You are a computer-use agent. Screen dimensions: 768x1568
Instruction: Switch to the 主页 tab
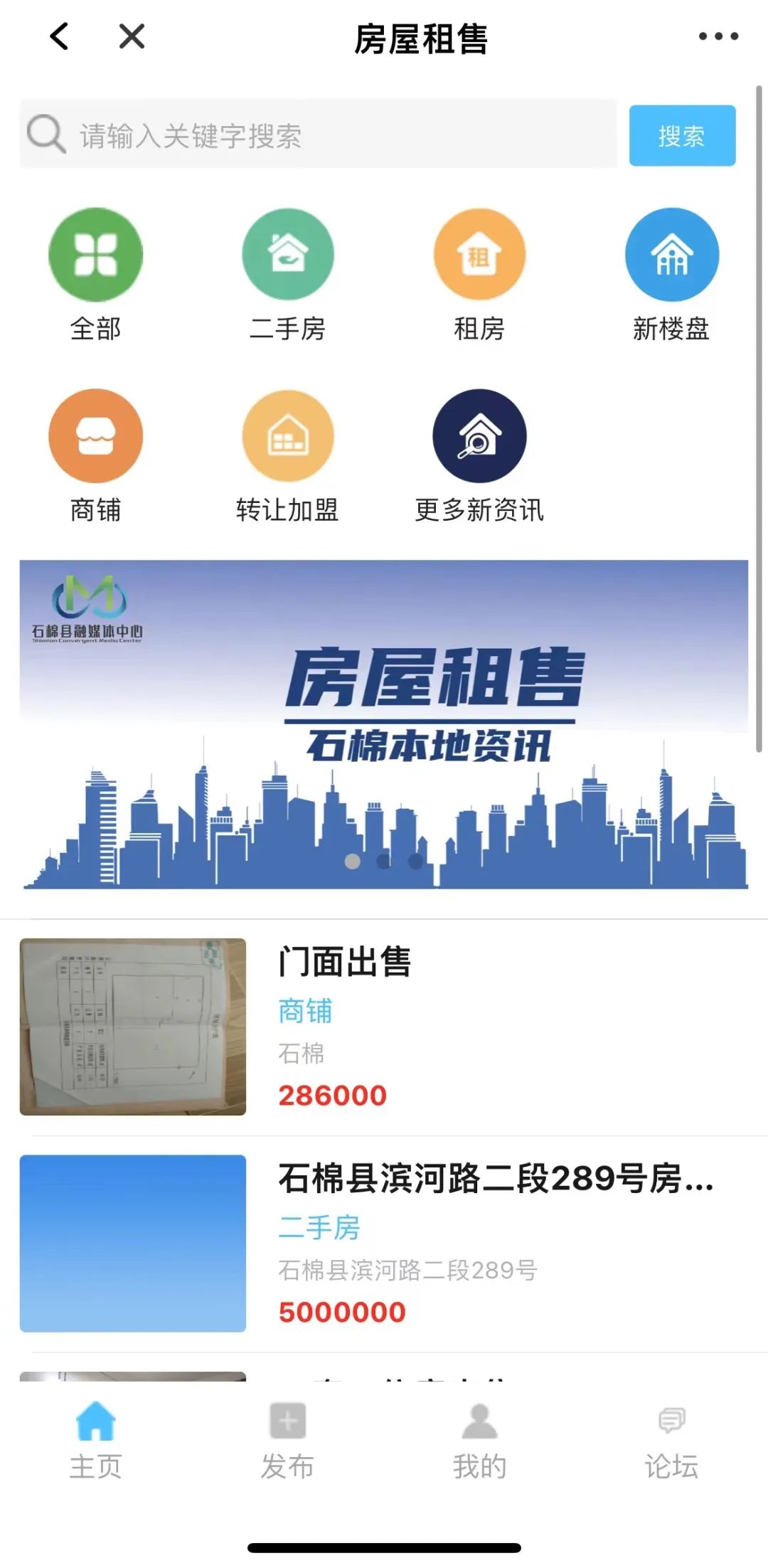point(95,1441)
